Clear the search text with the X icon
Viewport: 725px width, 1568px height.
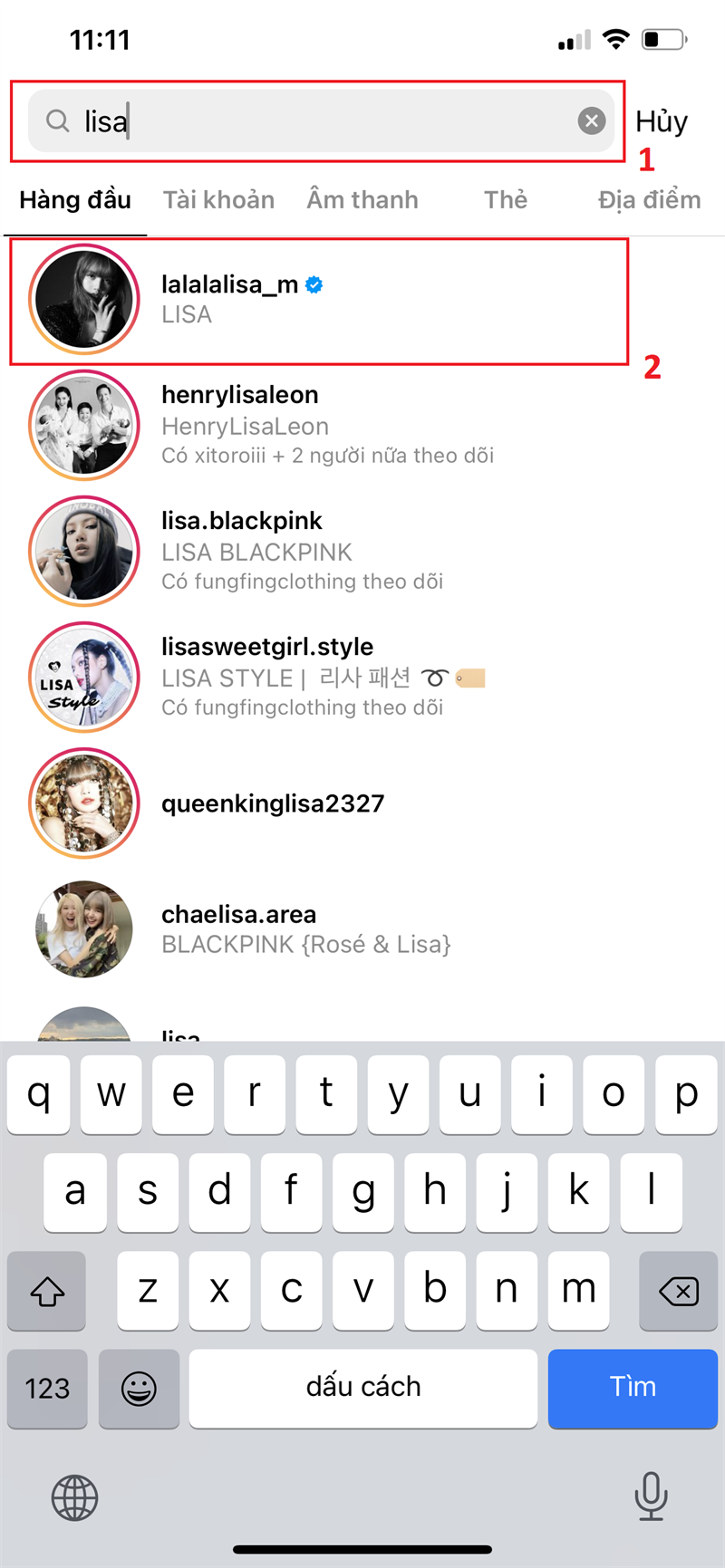click(x=592, y=120)
